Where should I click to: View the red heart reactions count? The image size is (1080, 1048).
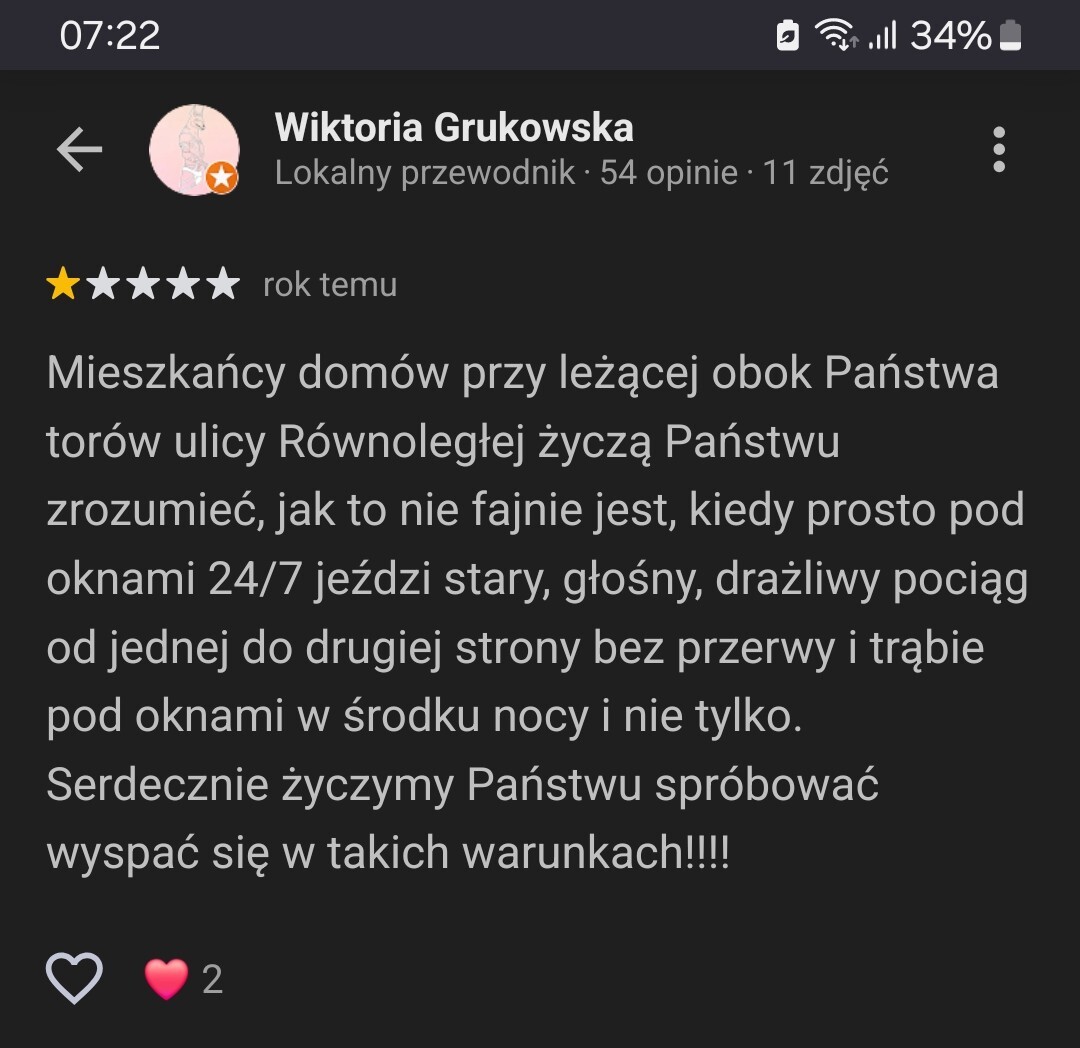[x=183, y=979]
